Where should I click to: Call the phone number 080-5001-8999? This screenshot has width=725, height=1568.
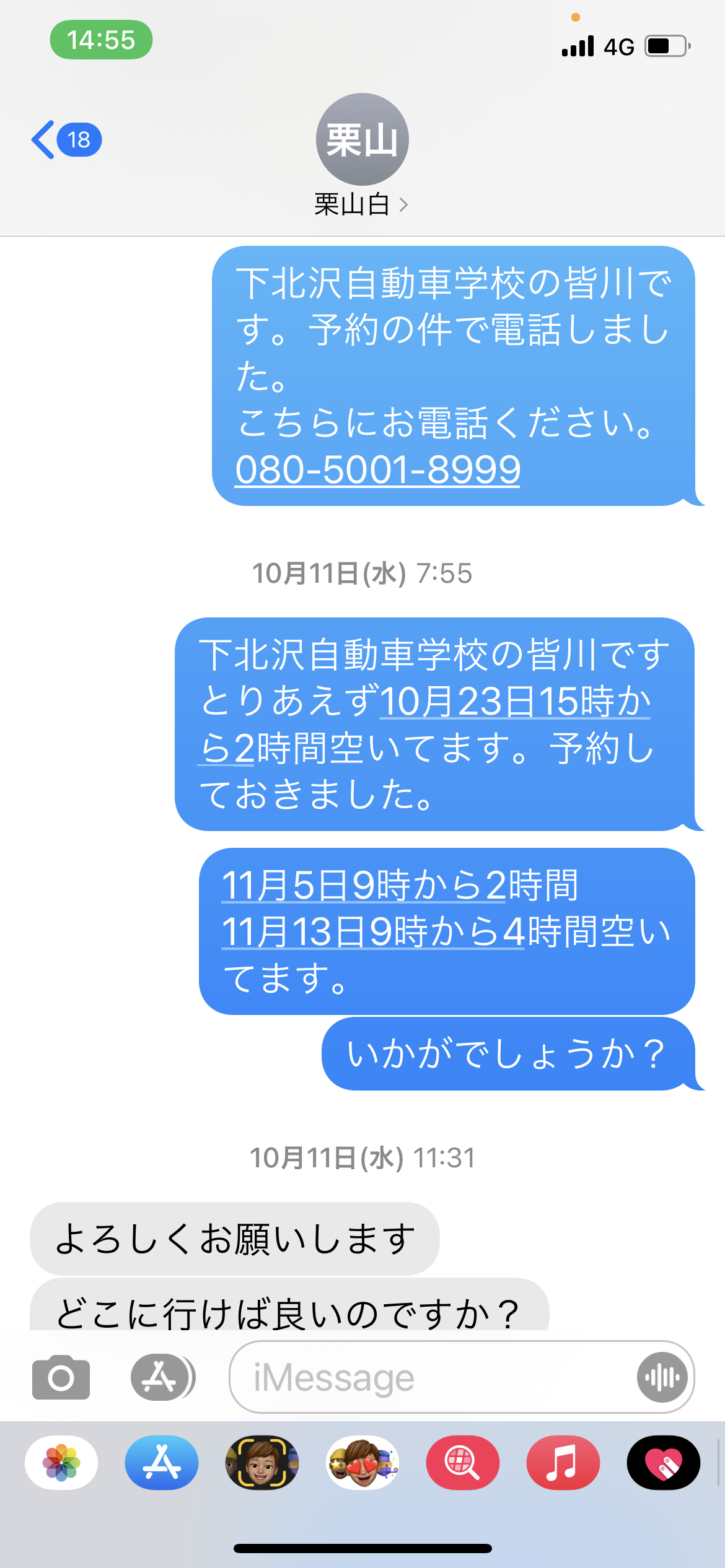click(x=377, y=469)
